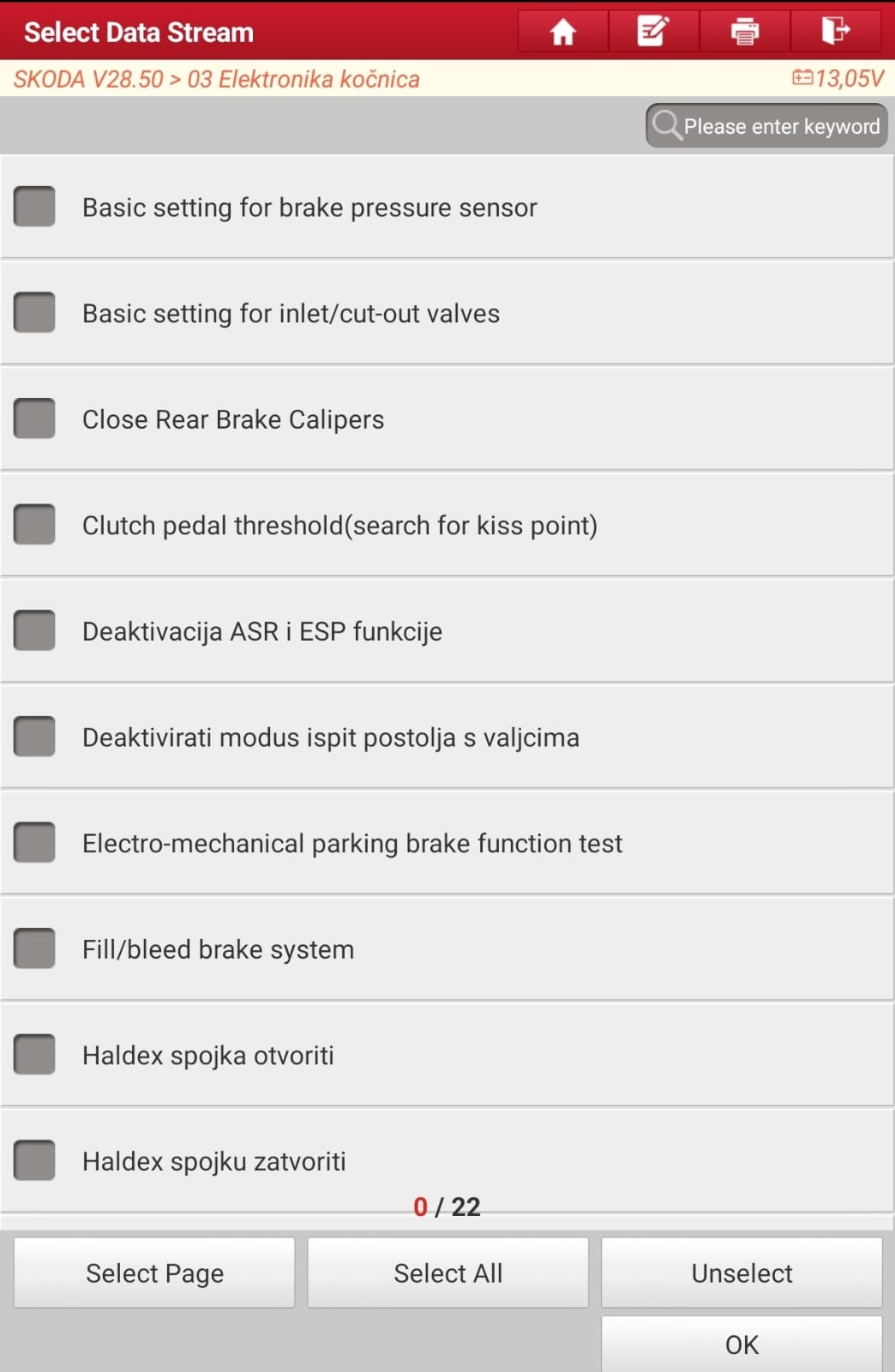
Task: Check the Haldex spojku zatvoriti option
Action: coord(35,1160)
